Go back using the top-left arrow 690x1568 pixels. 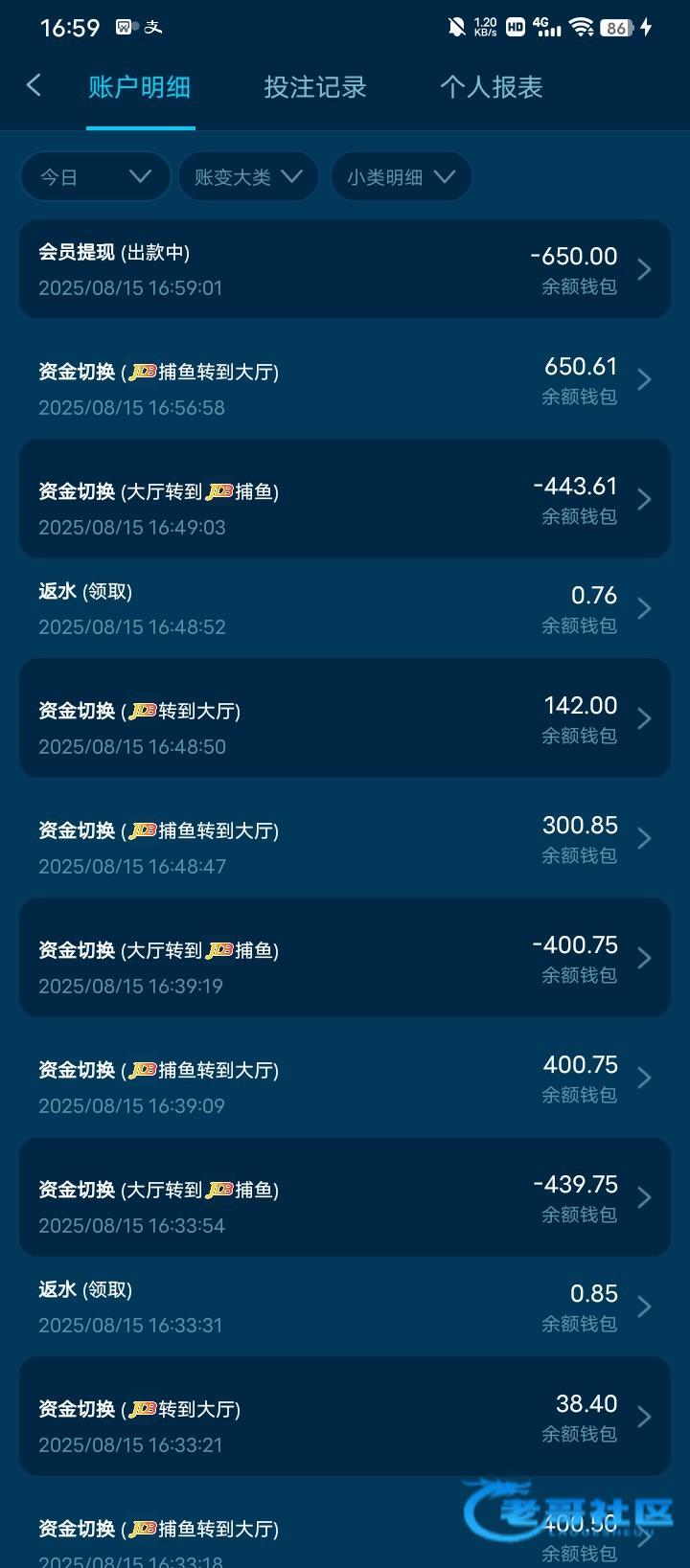click(34, 86)
